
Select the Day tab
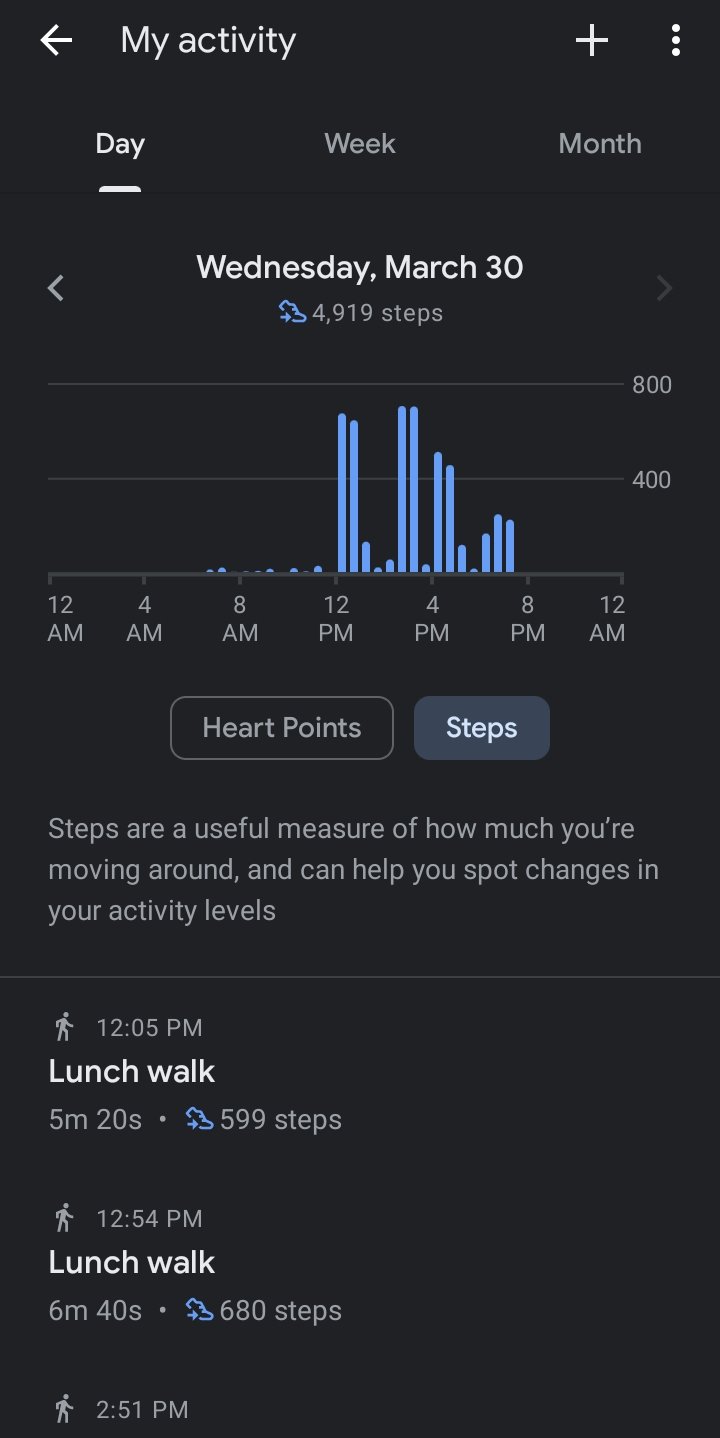[x=120, y=144]
